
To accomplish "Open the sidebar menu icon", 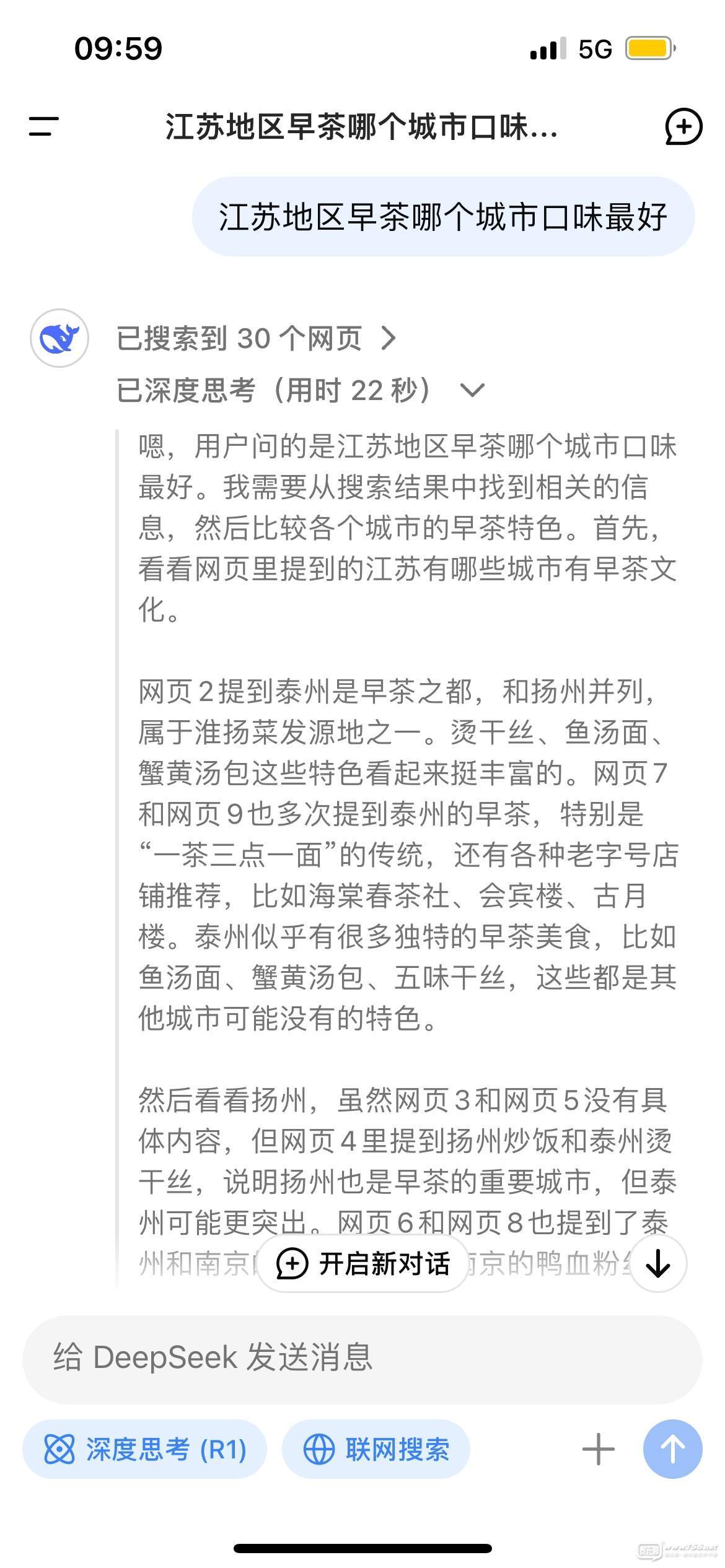I will 43,126.
